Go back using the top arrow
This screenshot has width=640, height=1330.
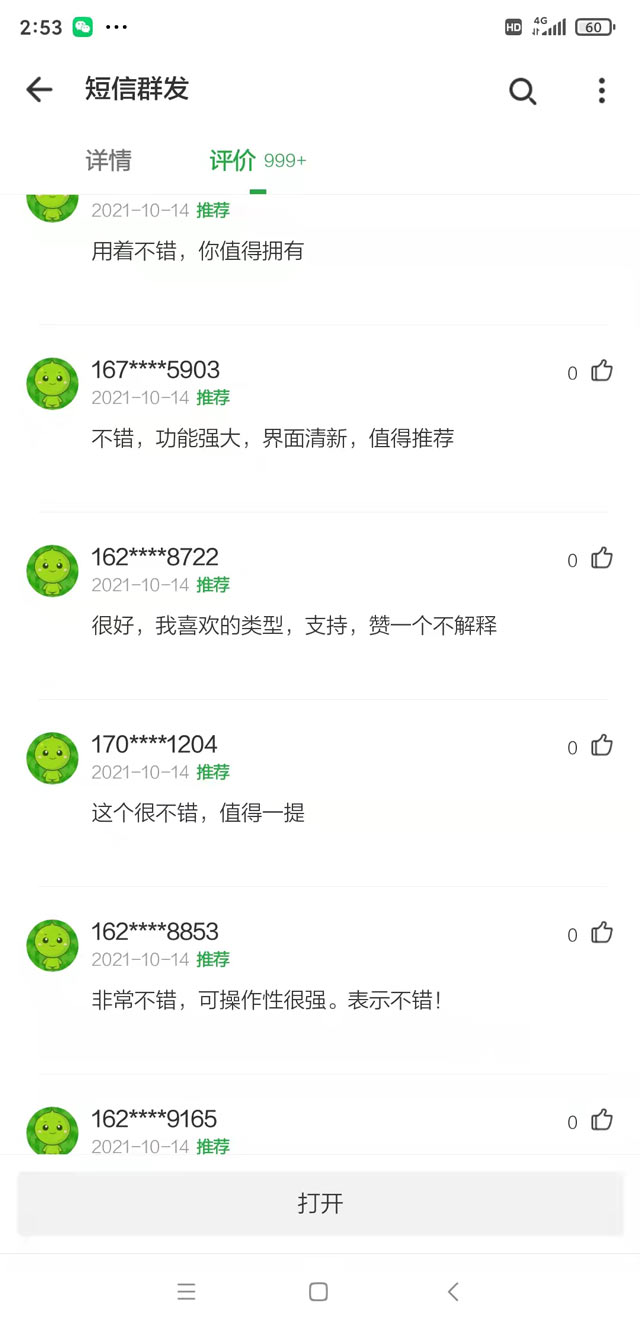pyautogui.click(x=39, y=90)
